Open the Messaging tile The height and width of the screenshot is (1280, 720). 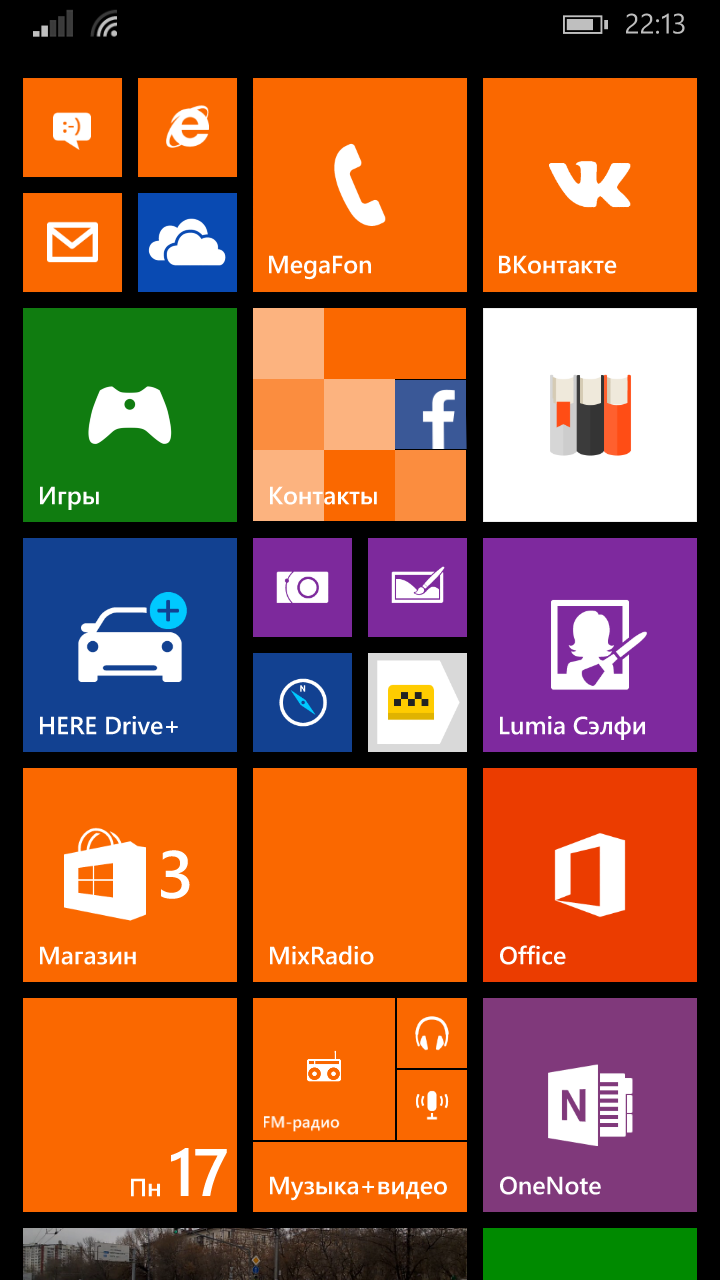72,128
